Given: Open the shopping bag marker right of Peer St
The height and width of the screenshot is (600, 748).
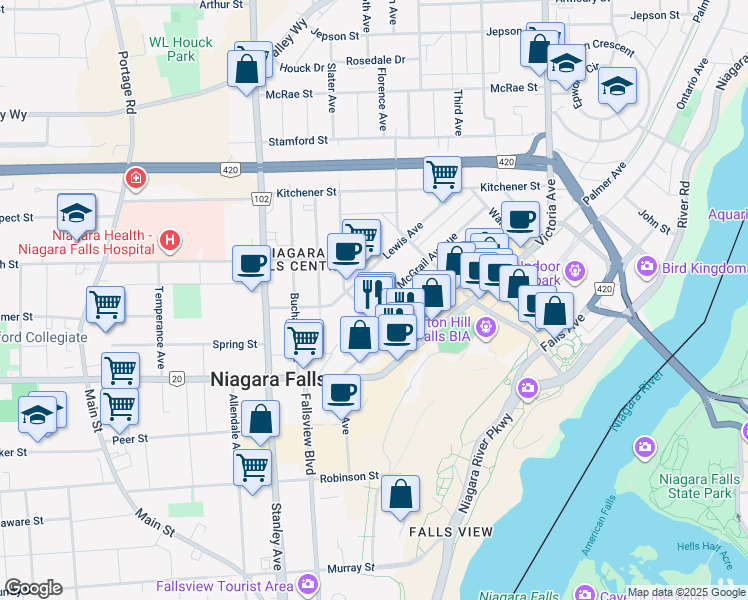Looking at the screenshot, I should pos(260,419).
